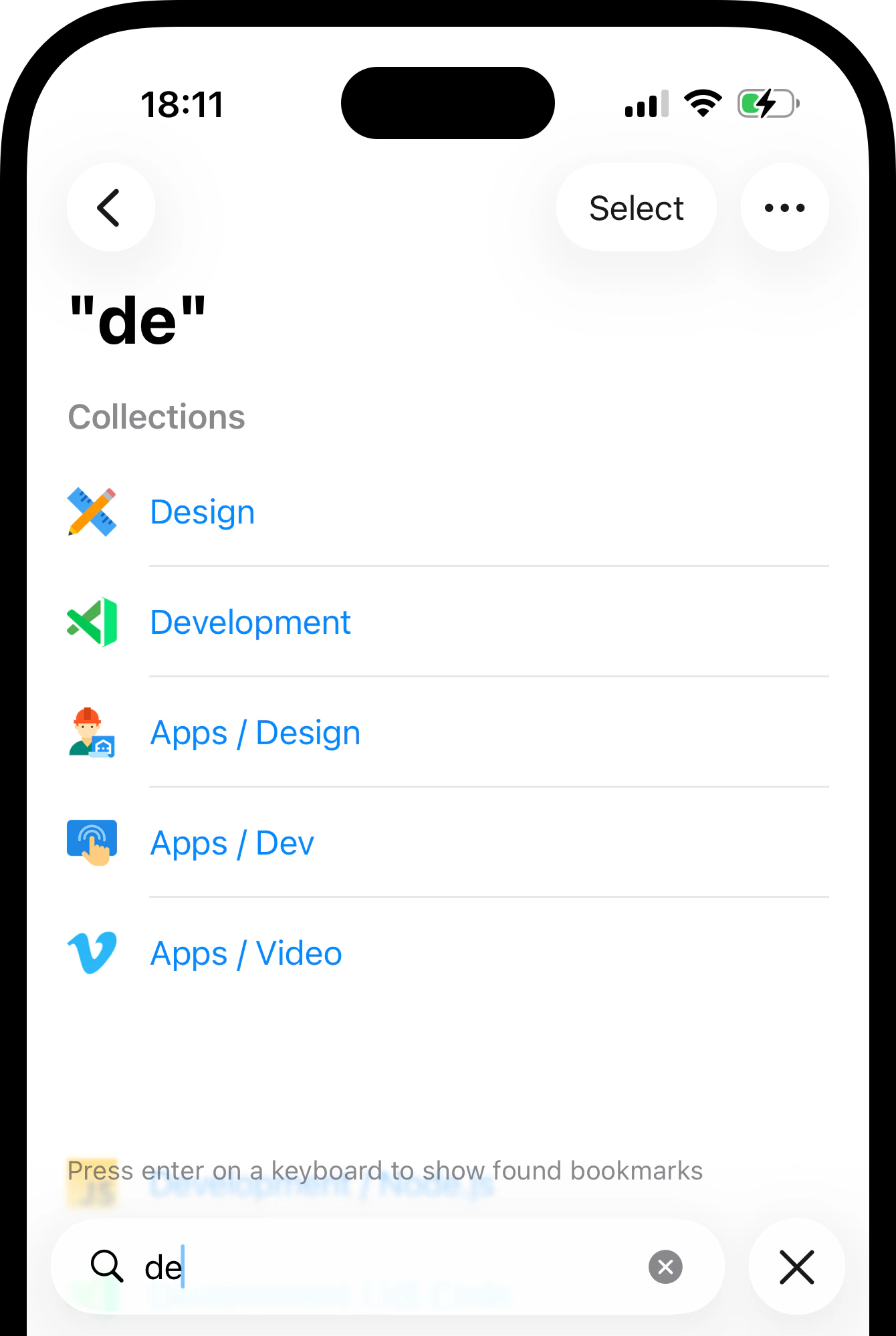Open the Development collection
Screen dimensions: 896x1336
click(250, 623)
